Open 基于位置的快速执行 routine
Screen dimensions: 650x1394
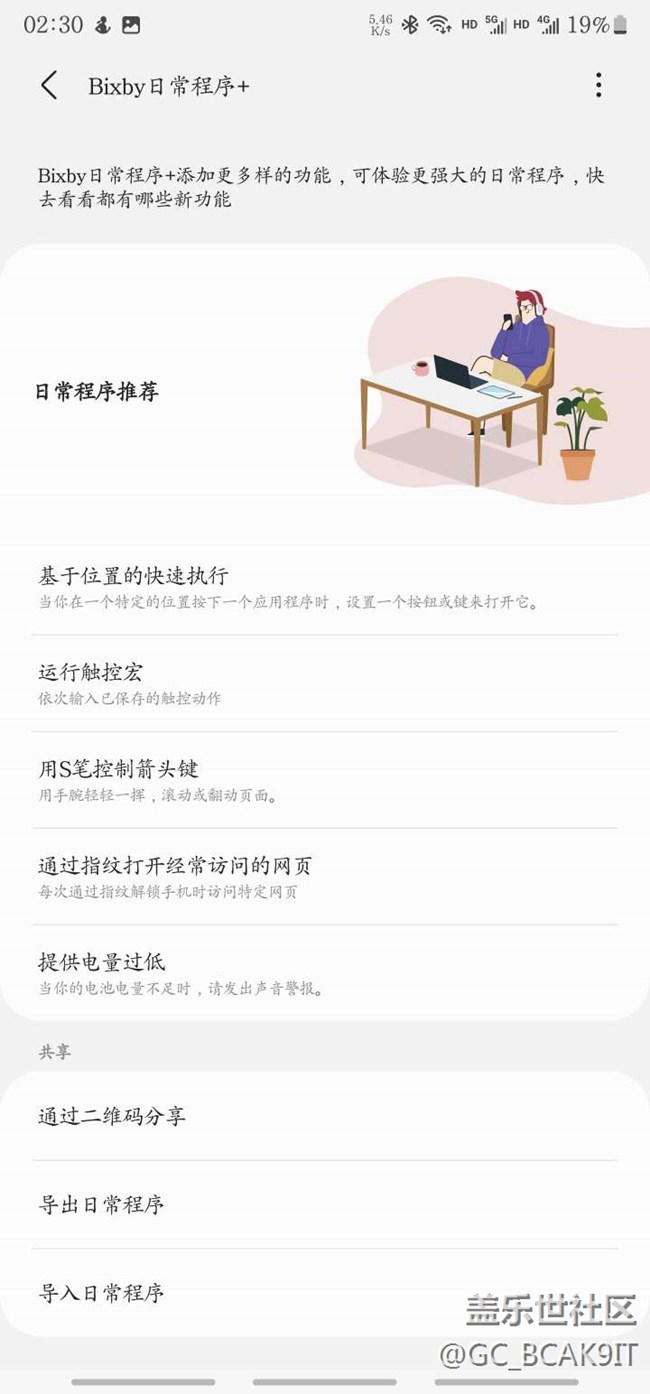pos(324,587)
